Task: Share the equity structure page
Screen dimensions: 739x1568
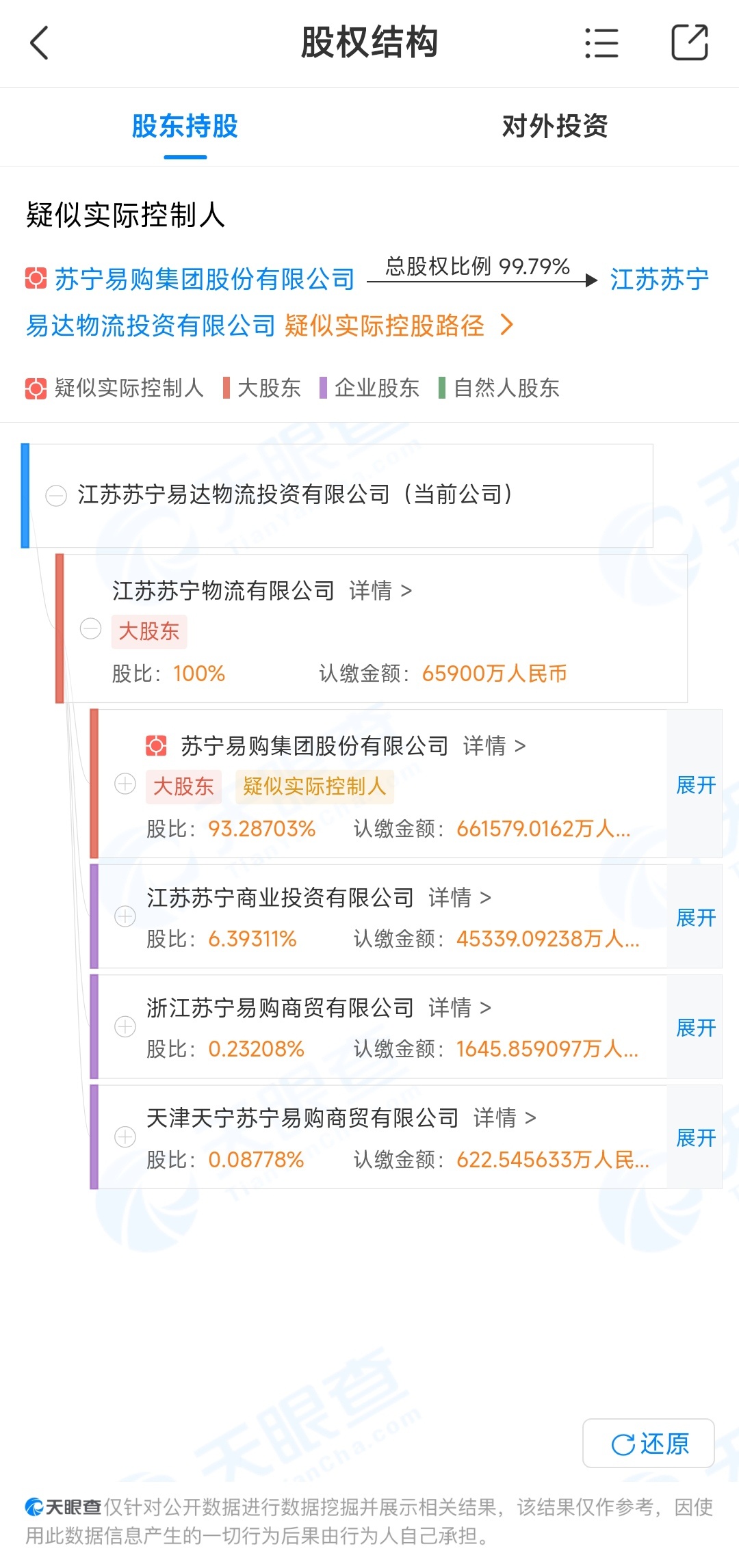Action: click(689, 42)
